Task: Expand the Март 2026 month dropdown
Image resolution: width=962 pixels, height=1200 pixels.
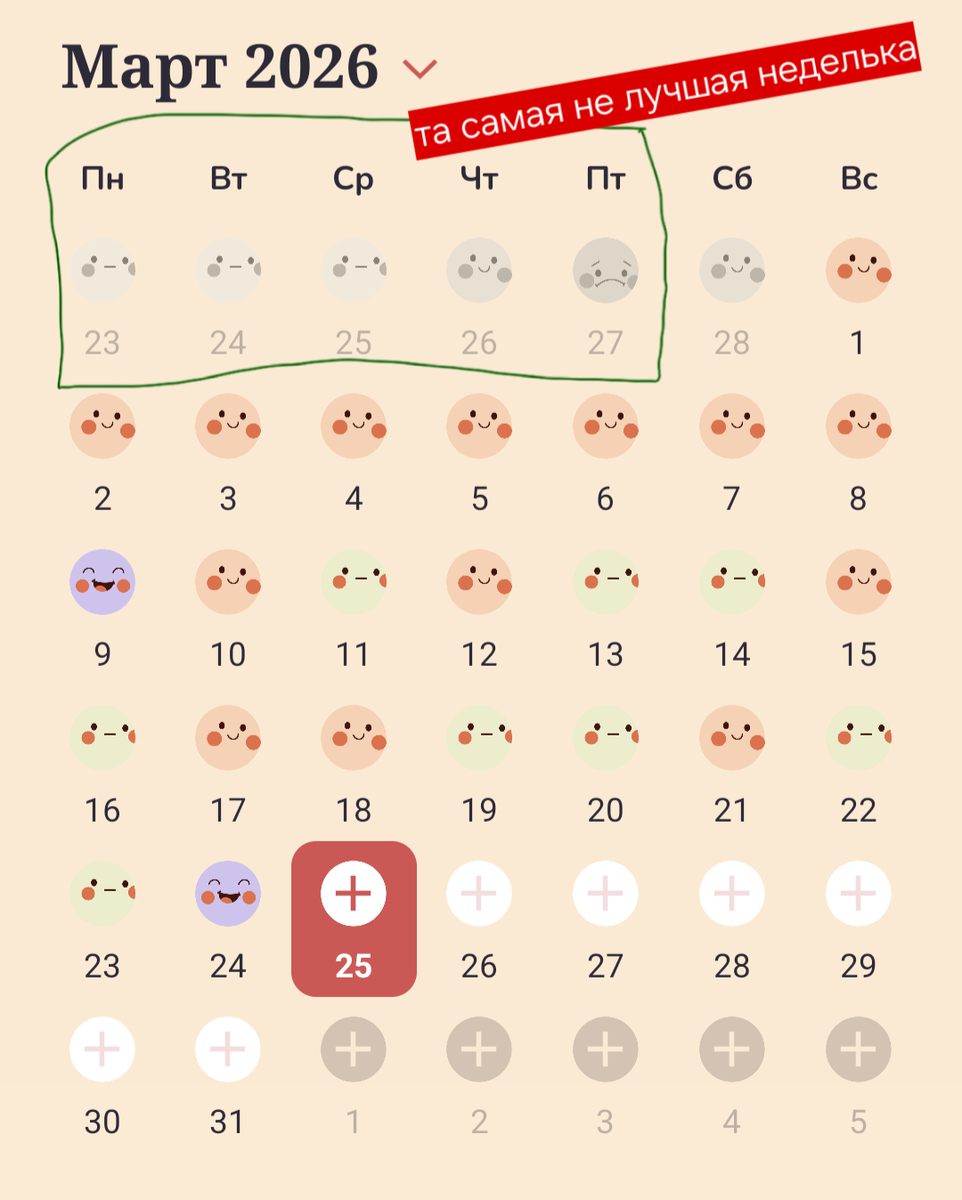Action: 420,68
